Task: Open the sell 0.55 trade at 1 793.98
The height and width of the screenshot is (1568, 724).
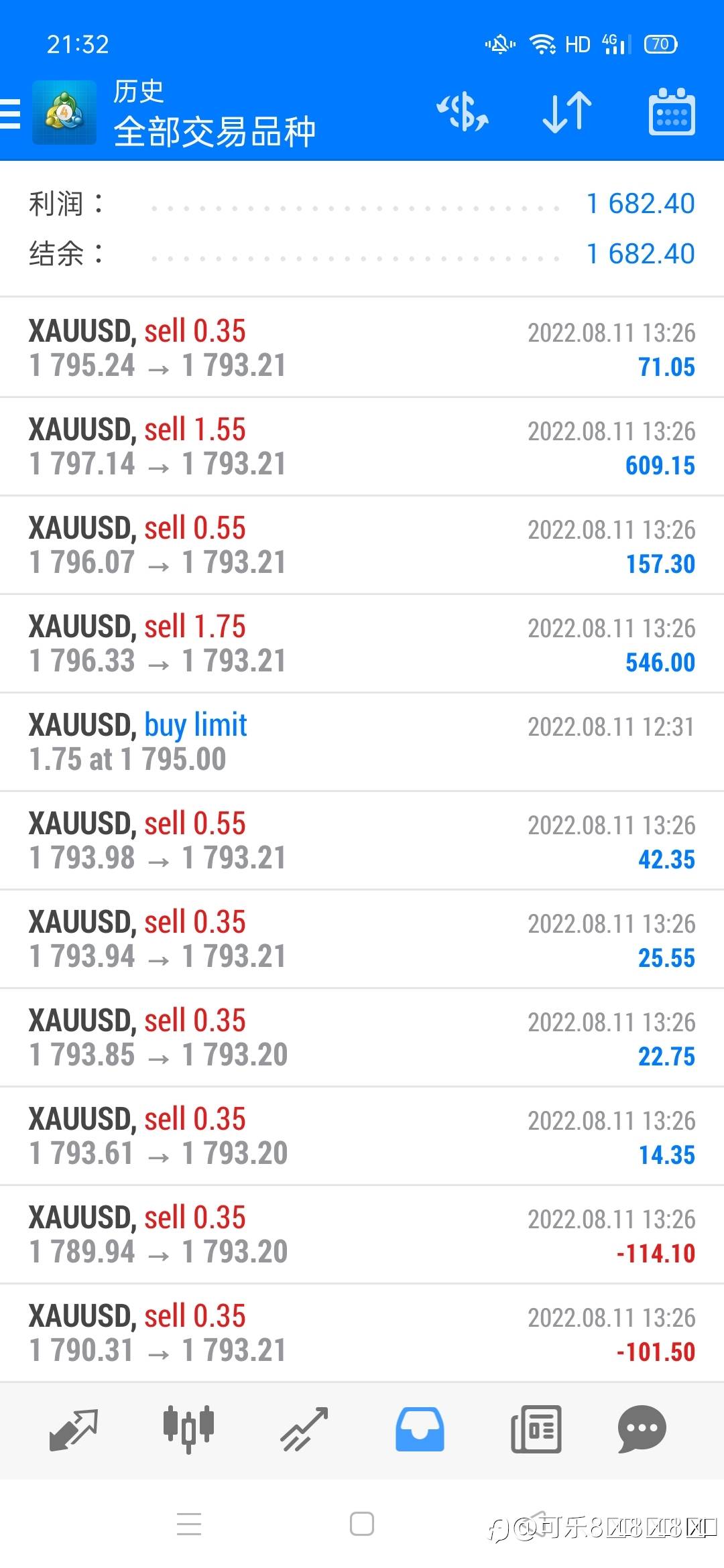Action: (362, 840)
